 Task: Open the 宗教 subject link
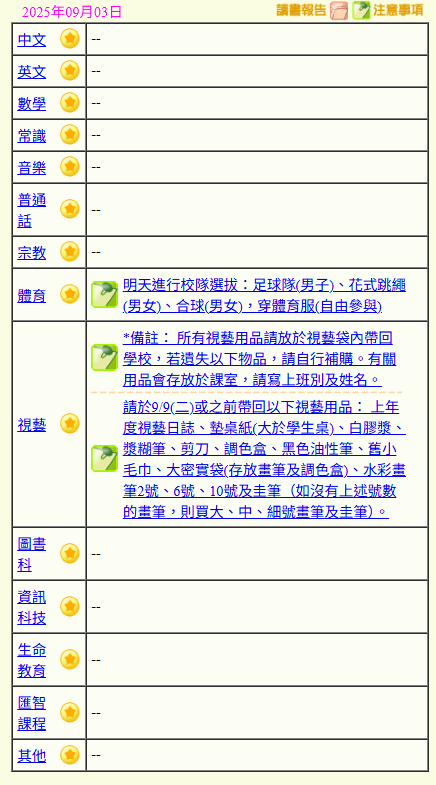pyautogui.click(x=32, y=252)
